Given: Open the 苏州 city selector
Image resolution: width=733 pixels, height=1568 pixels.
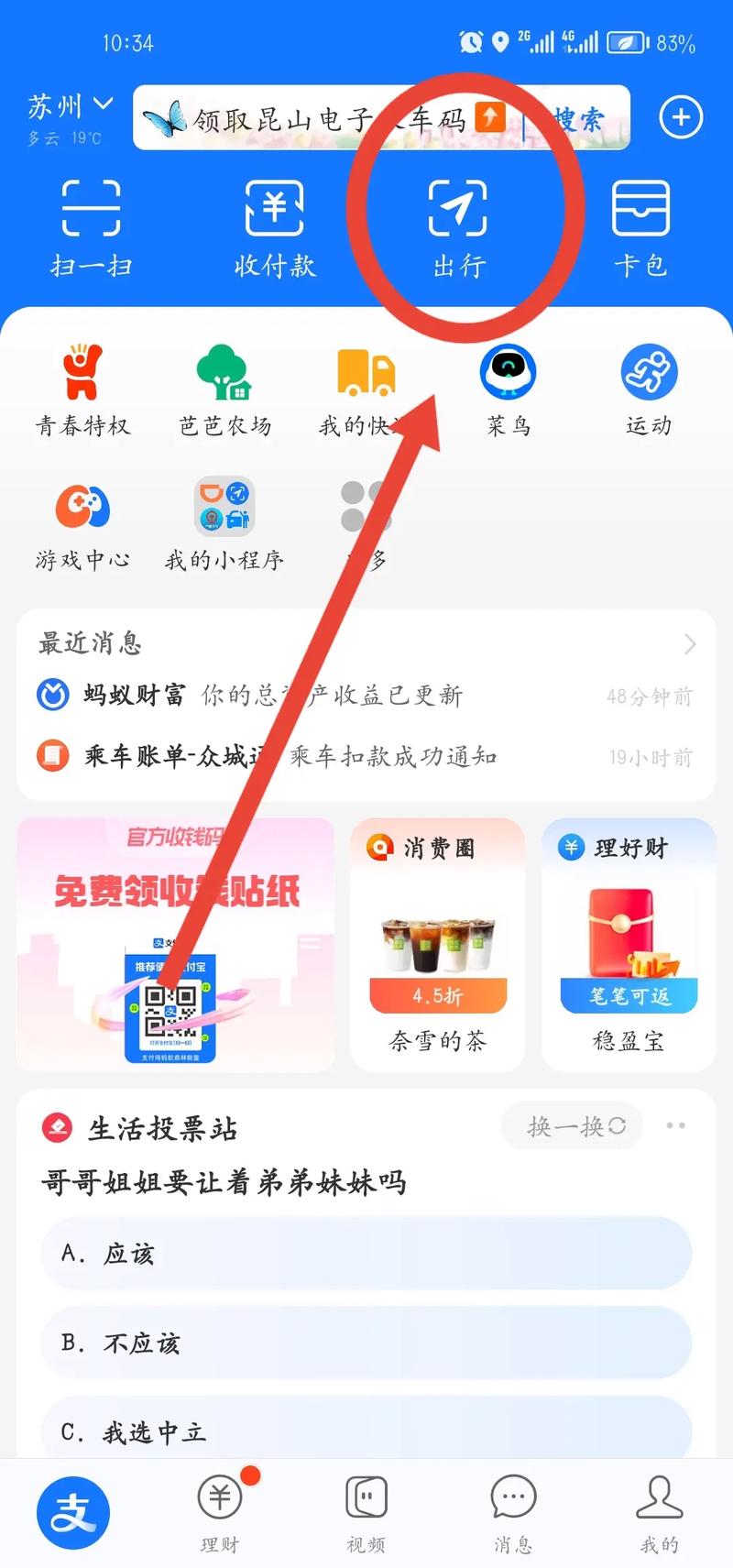Looking at the screenshot, I should coord(70,108).
